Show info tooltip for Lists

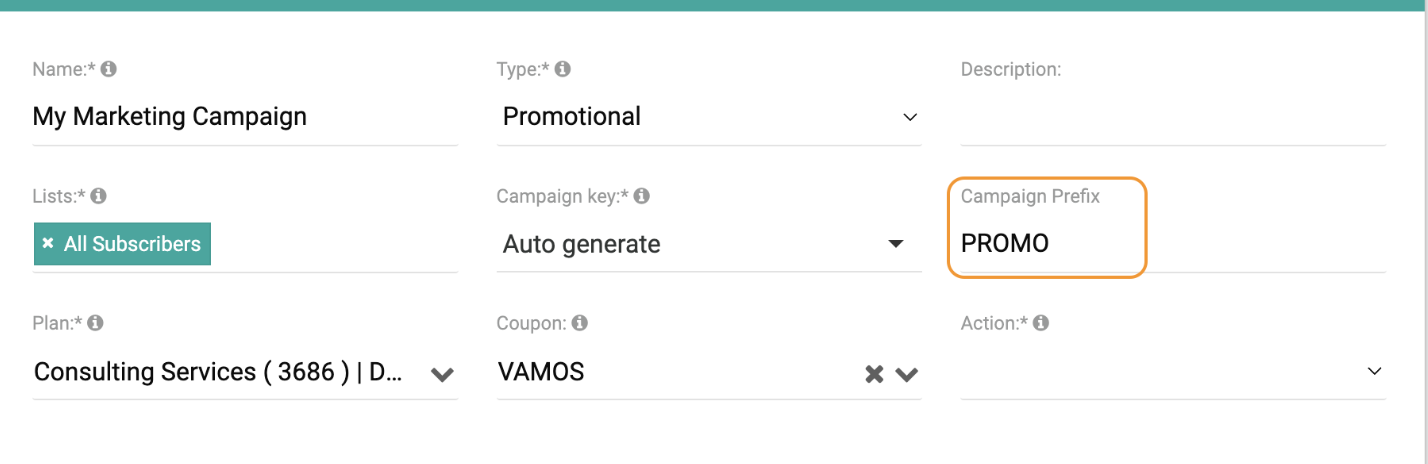99,196
